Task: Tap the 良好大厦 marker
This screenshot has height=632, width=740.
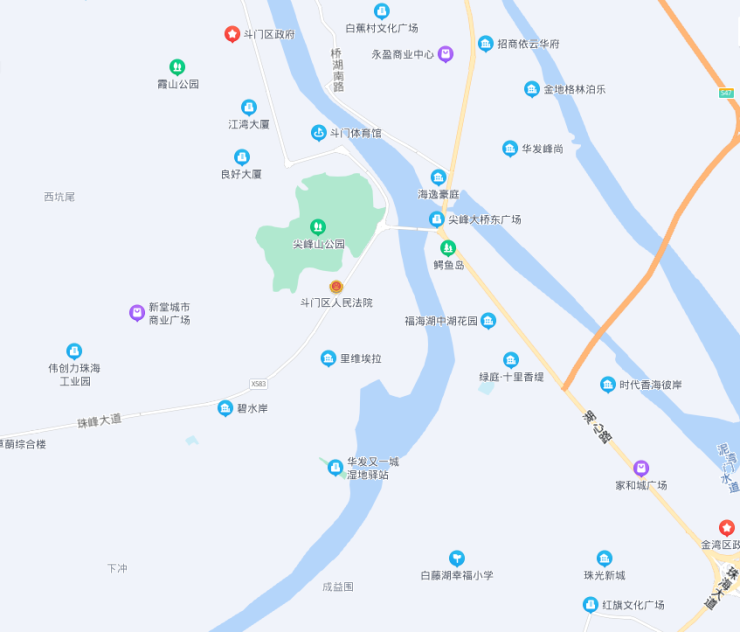Action: (x=241, y=157)
